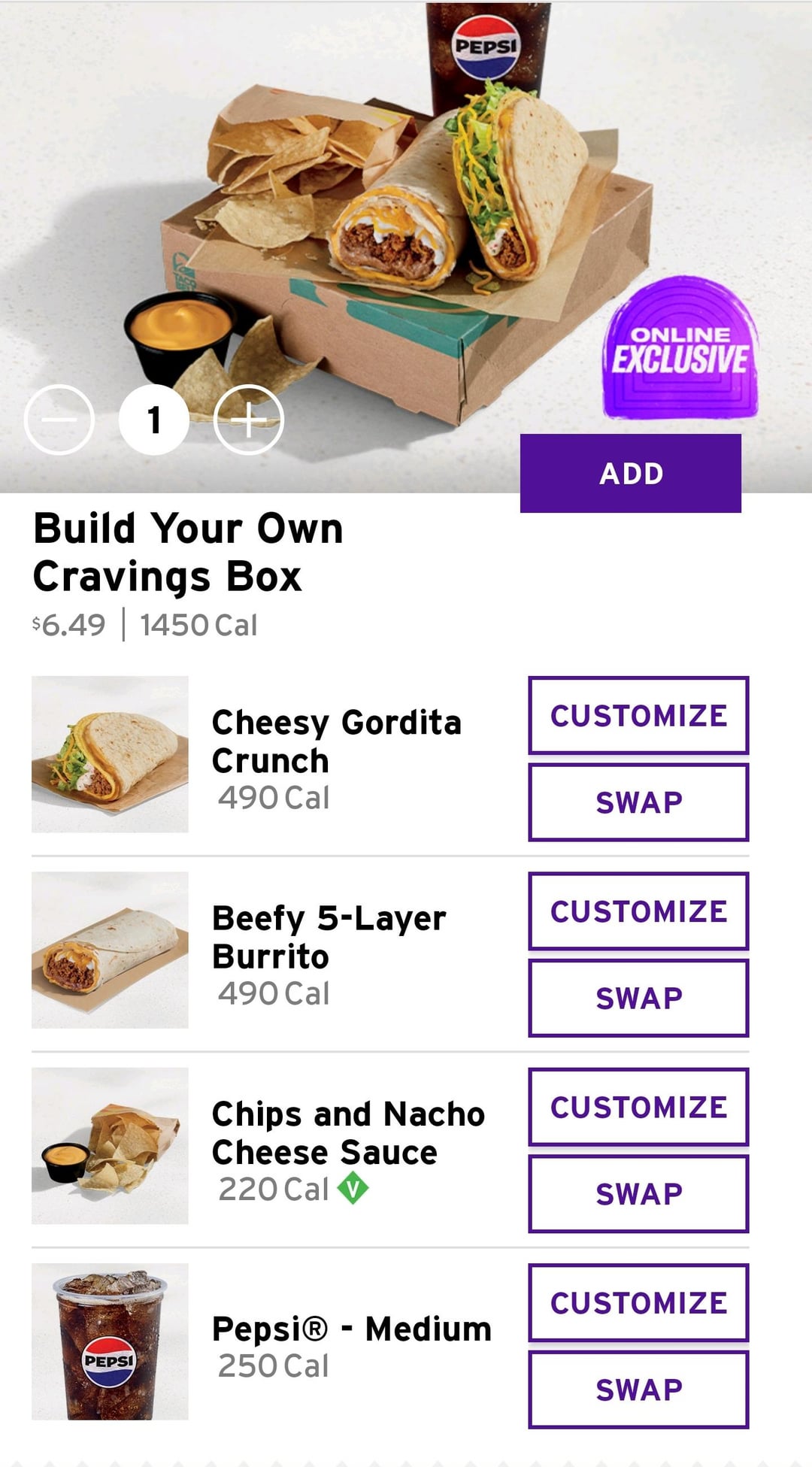Add the Cravings Box to order
This screenshot has width=812, height=1467.
(x=630, y=473)
